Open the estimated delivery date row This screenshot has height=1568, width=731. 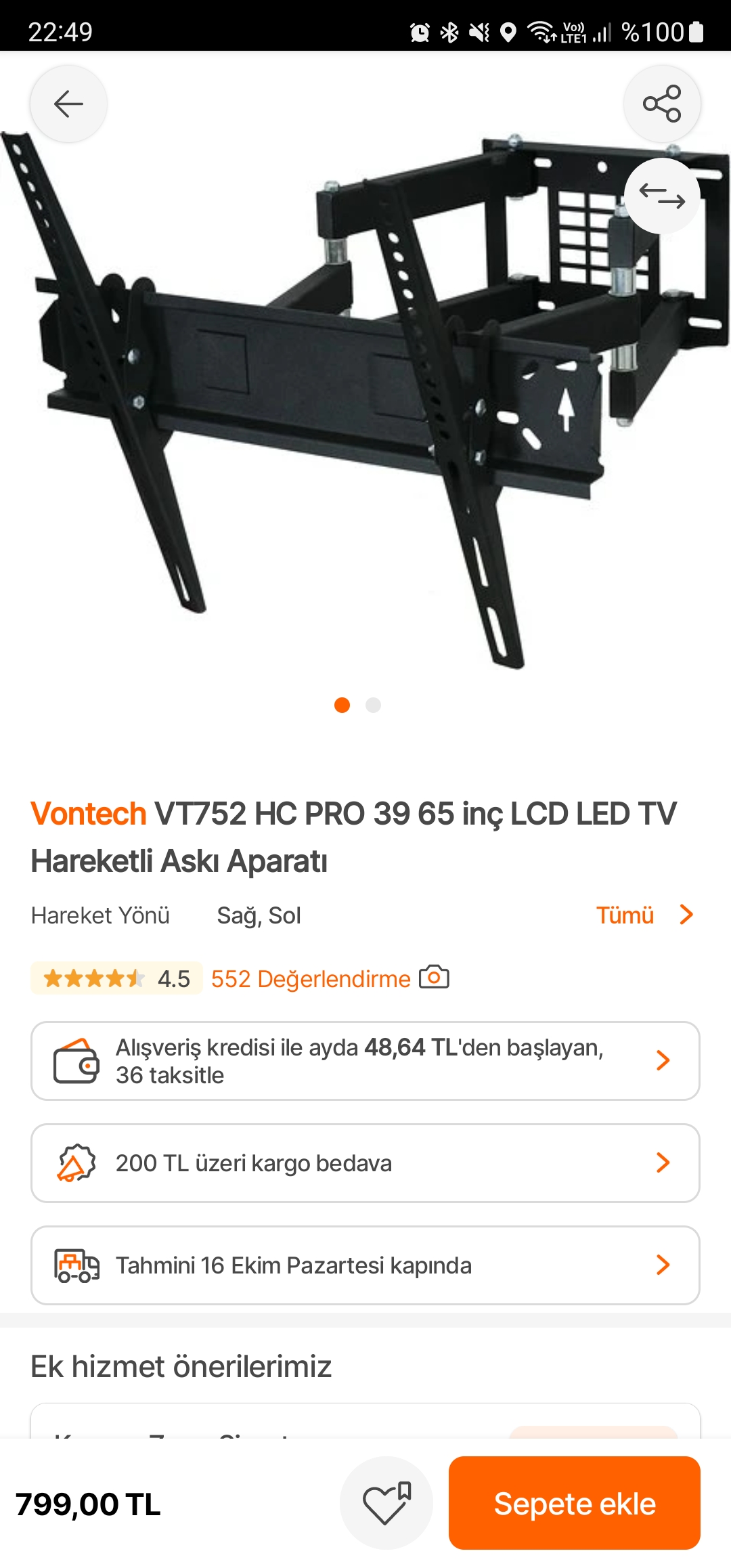pyautogui.click(x=365, y=1265)
